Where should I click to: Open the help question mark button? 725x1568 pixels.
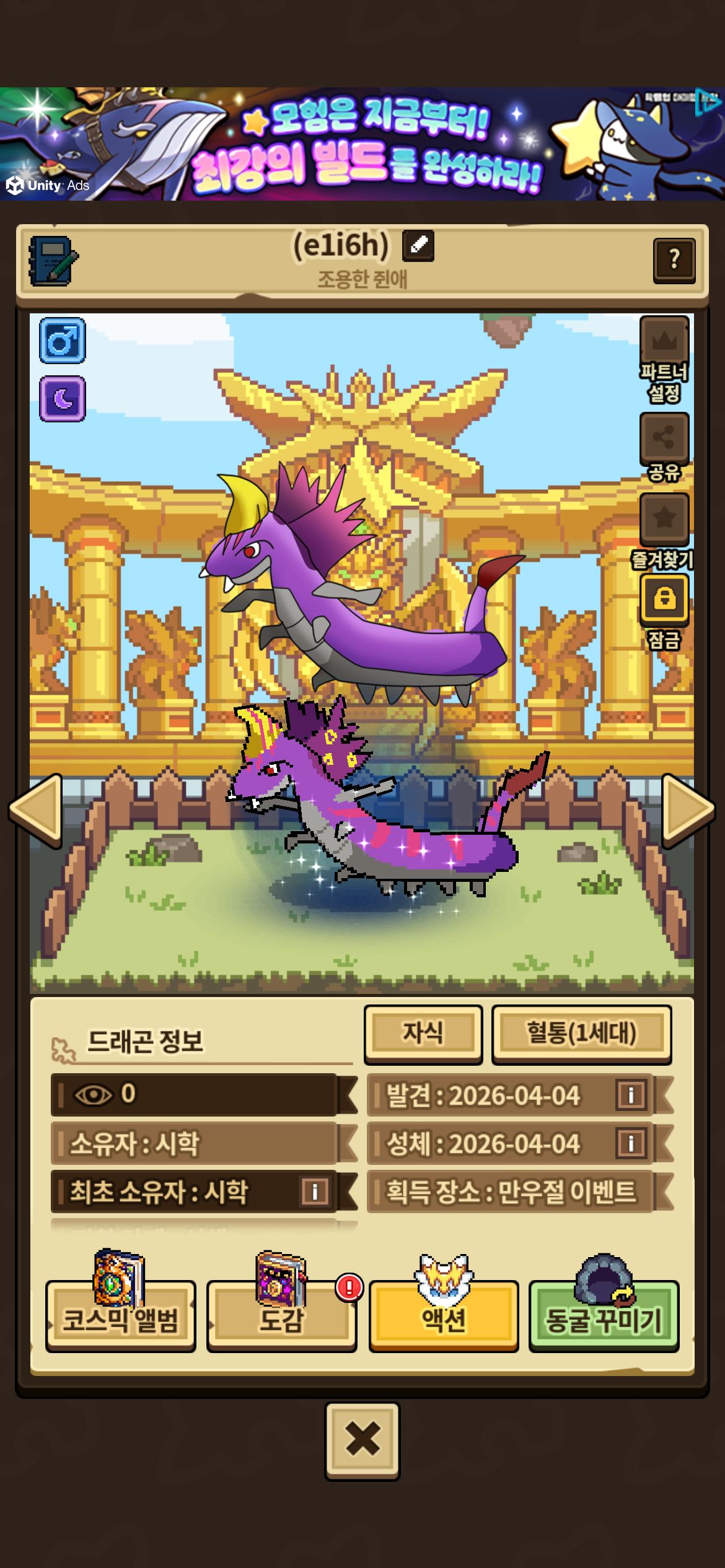click(x=674, y=261)
